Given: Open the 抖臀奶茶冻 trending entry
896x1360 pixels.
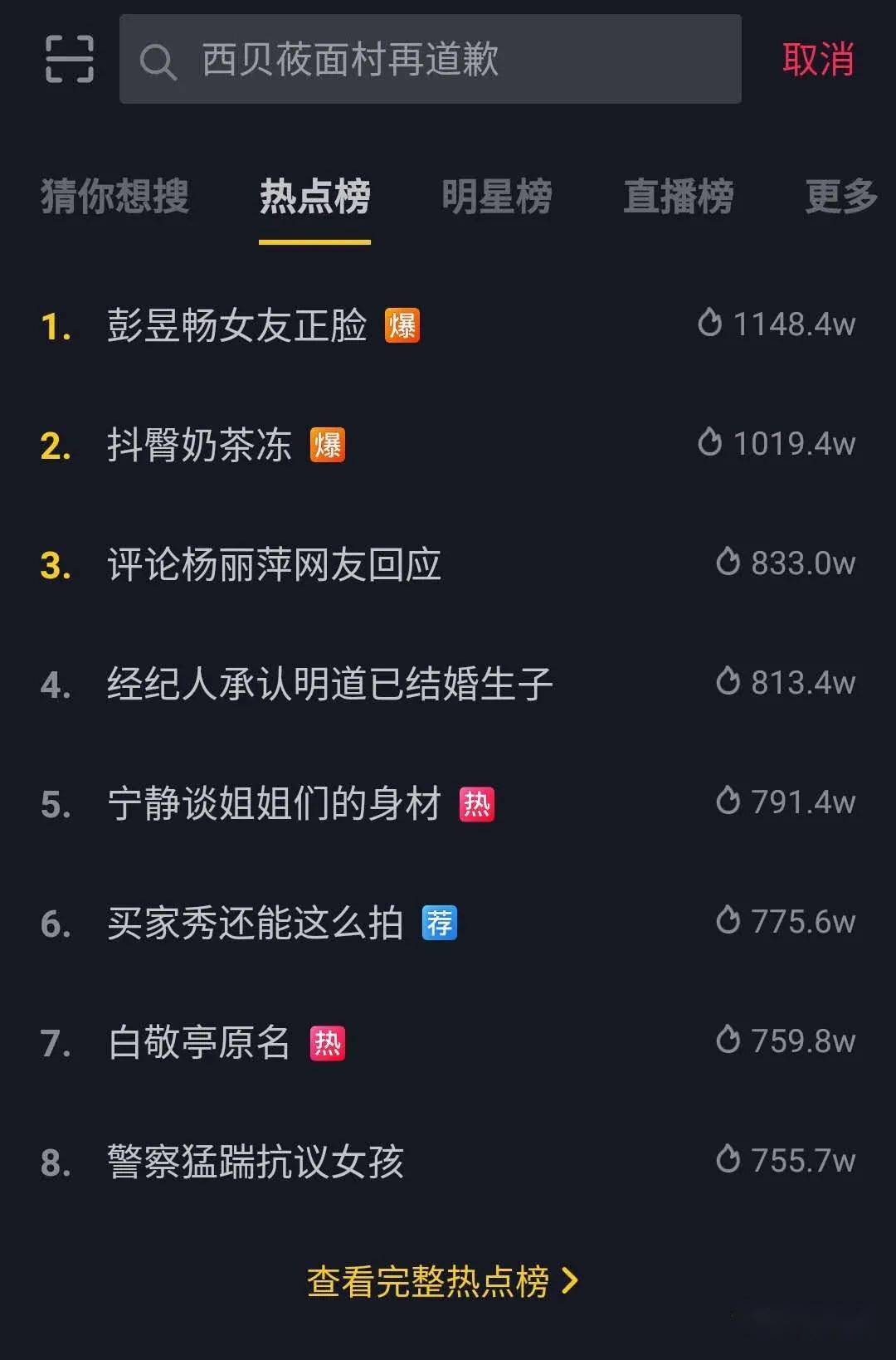Looking at the screenshot, I should (199, 445).
